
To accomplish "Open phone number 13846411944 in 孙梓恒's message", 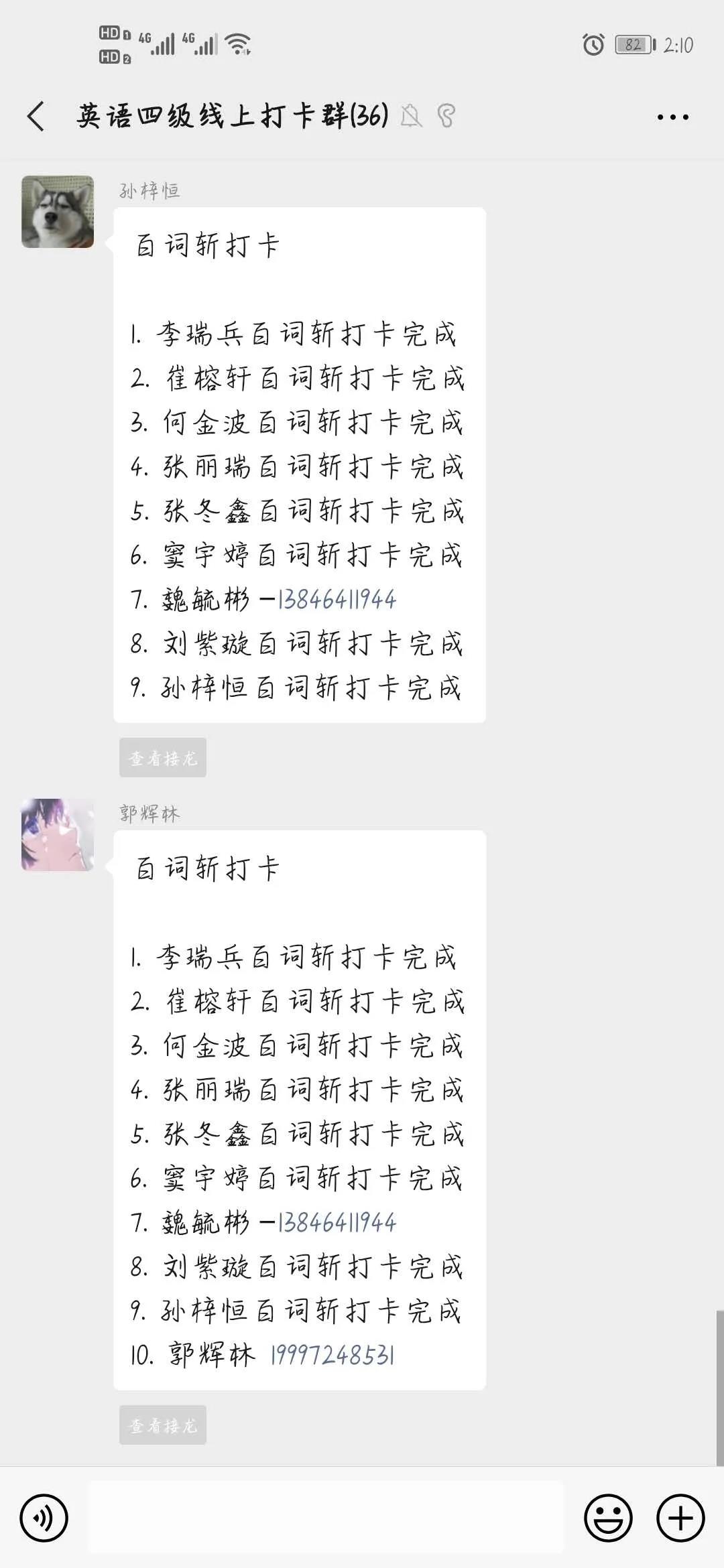I will 337,599.
